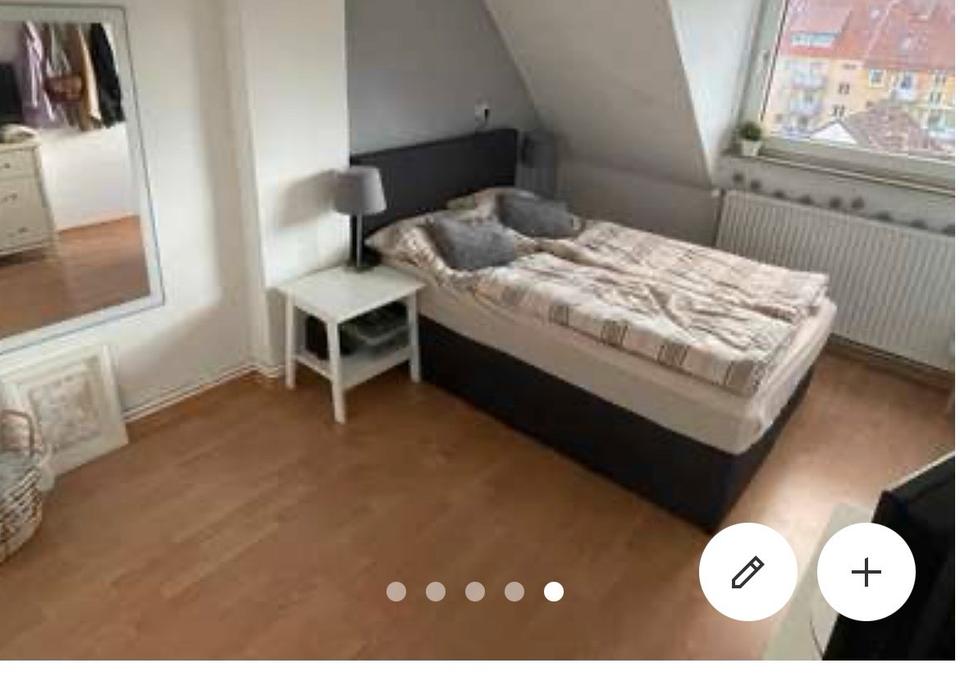Image resolution: width=960 pixels, height=686 pixels.
Task: Tap the plus add button
Action: (866, 572)
